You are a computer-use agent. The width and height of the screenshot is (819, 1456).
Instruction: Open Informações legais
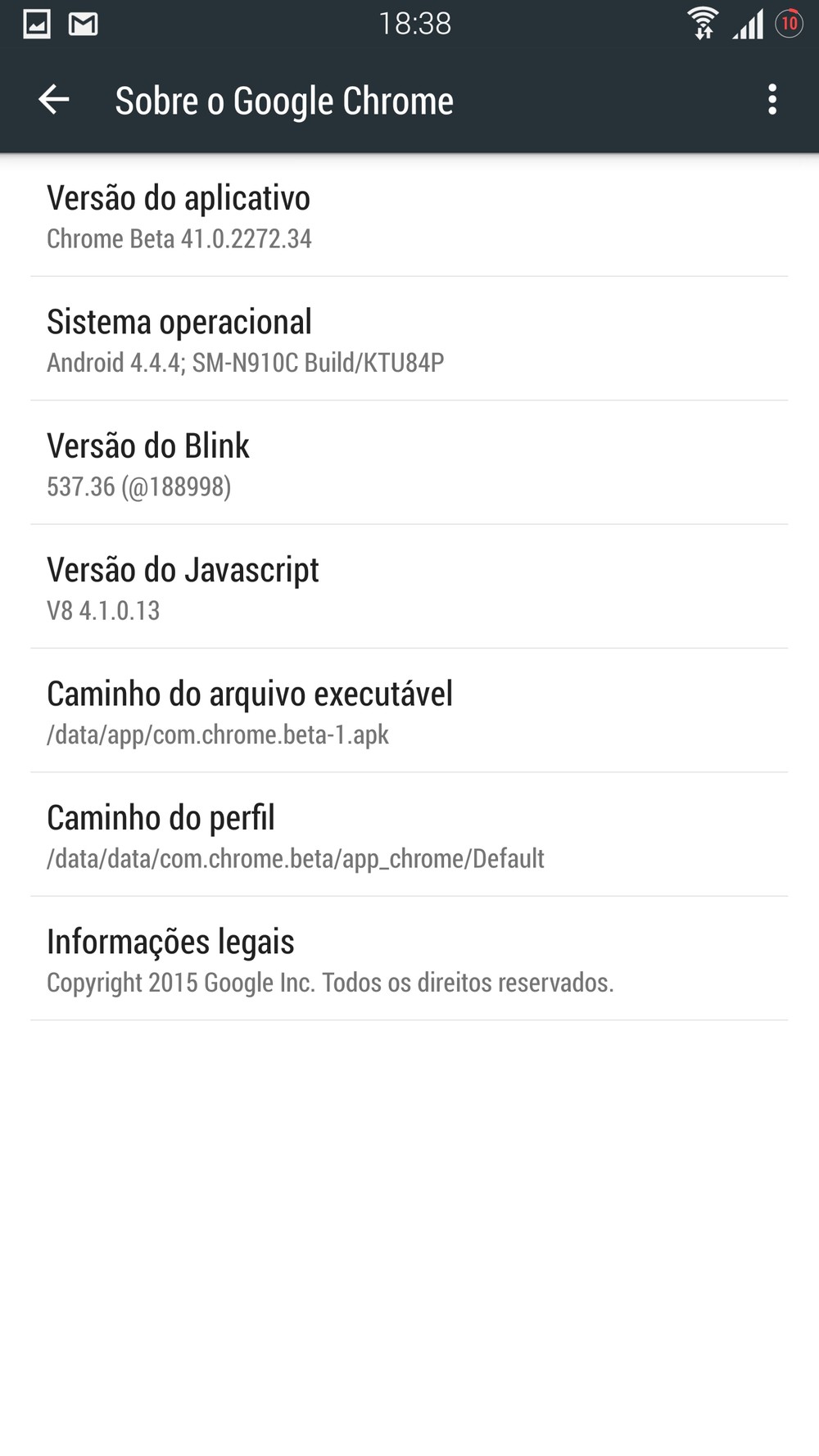coord(409,958)
